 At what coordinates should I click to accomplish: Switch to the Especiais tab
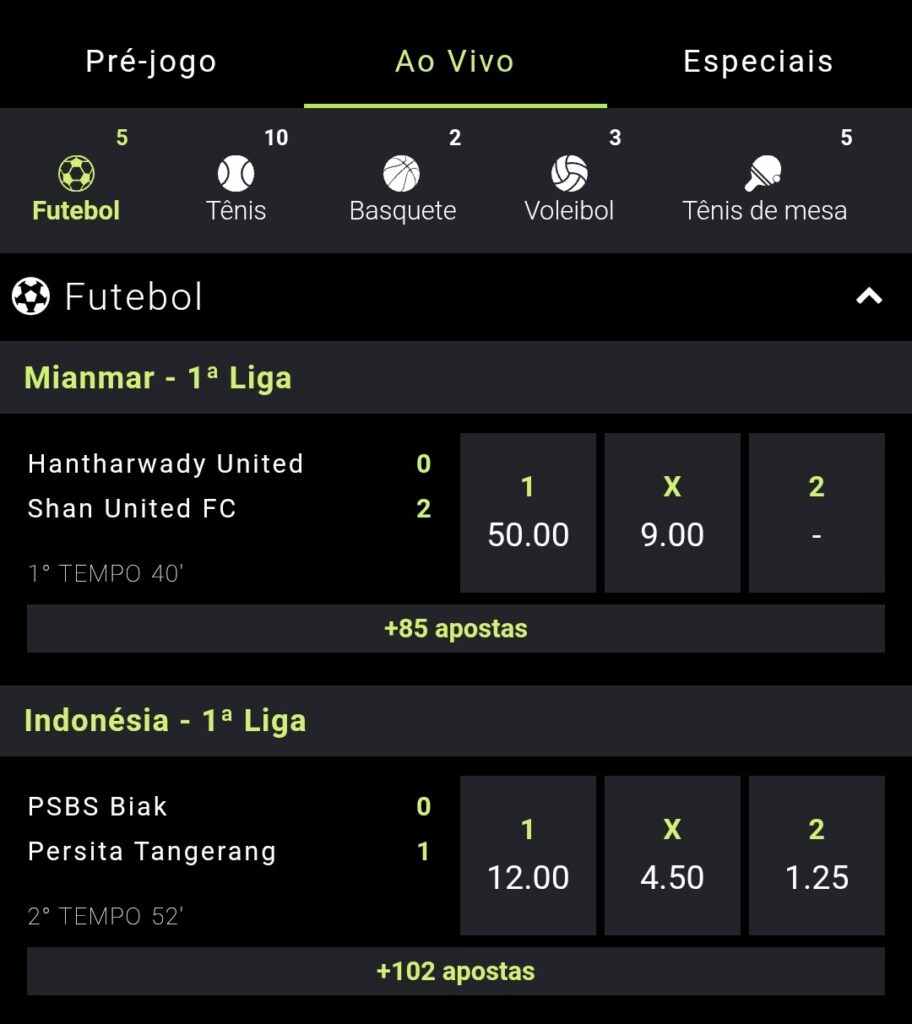coord(757,61)
